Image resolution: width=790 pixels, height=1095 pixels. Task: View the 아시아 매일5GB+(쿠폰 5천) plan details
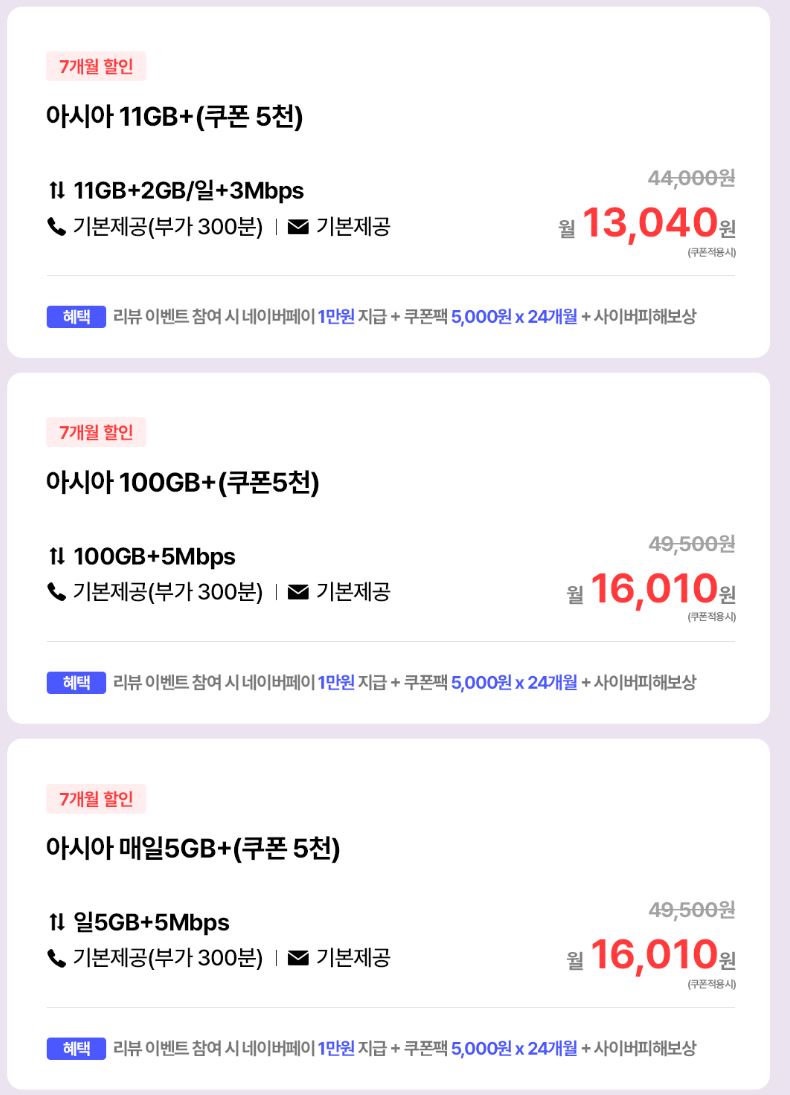[x=193, y=850]
